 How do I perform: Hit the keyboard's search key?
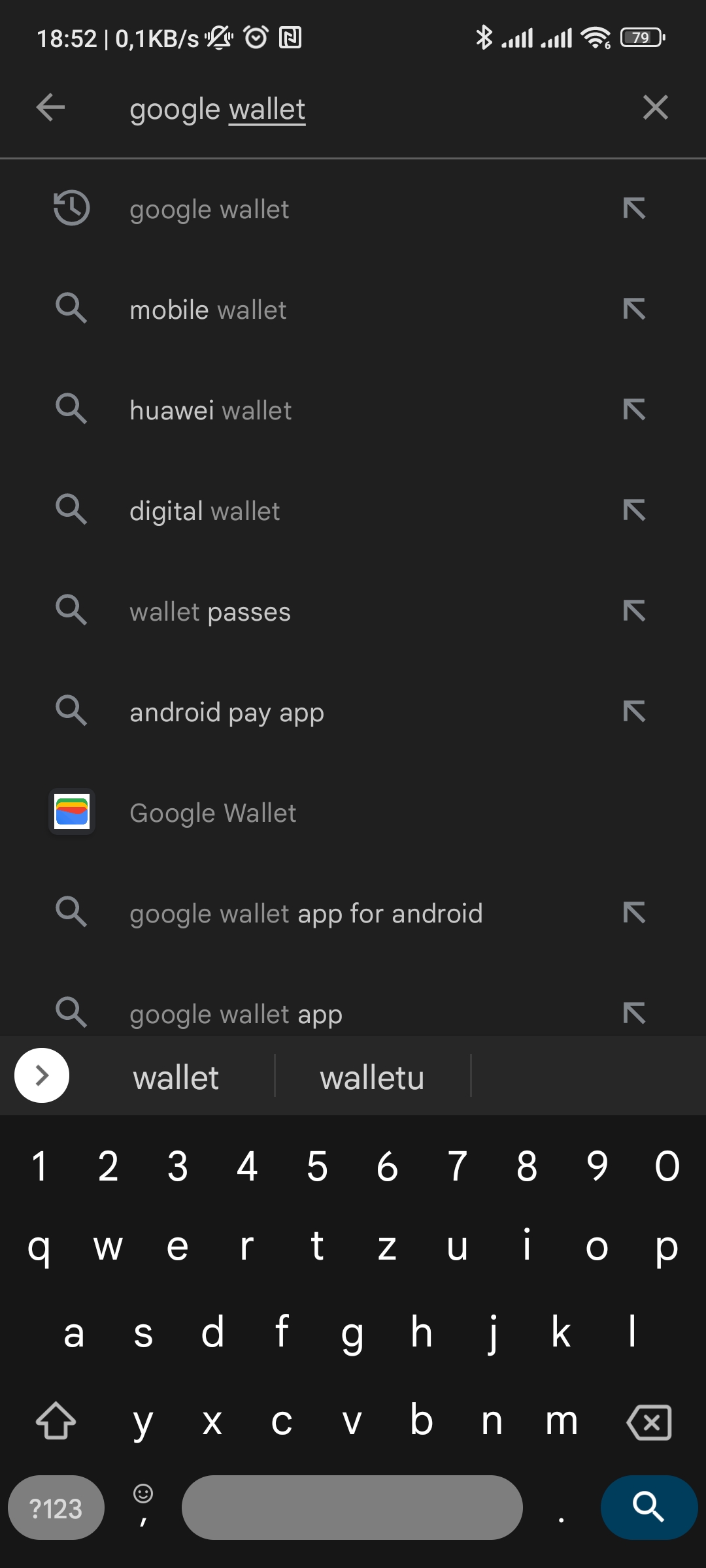click(x=648, y=1507)
